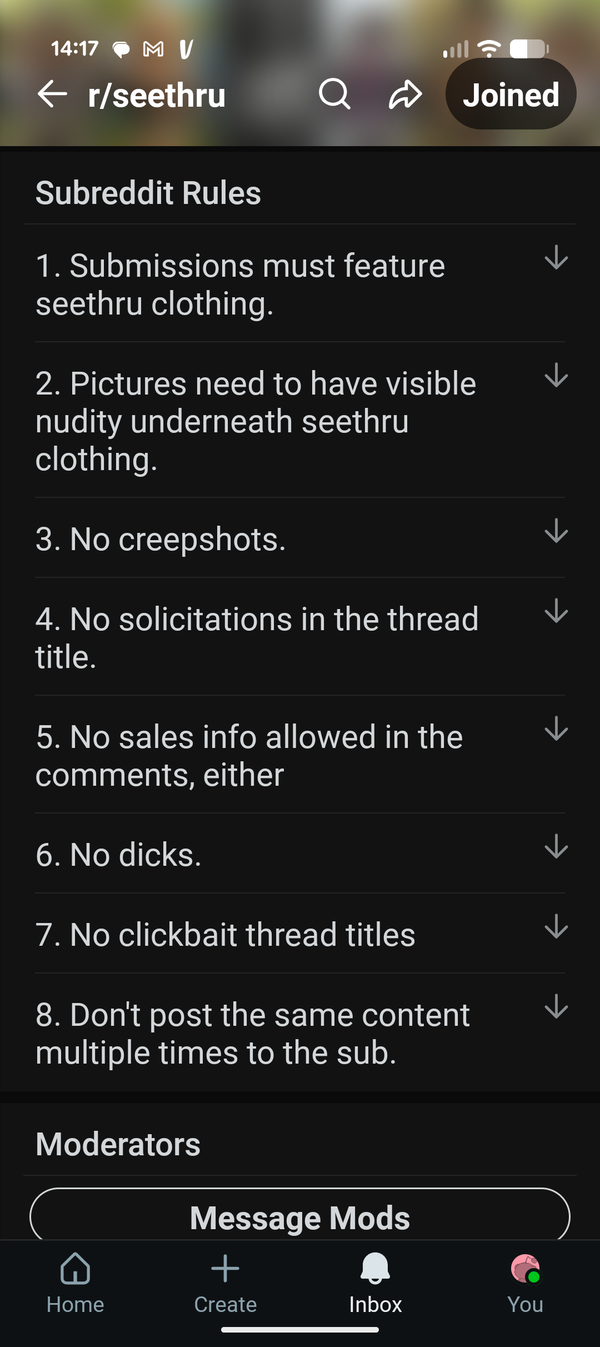
Task: Switch to the Home tab
Action: pos(75,1284)
